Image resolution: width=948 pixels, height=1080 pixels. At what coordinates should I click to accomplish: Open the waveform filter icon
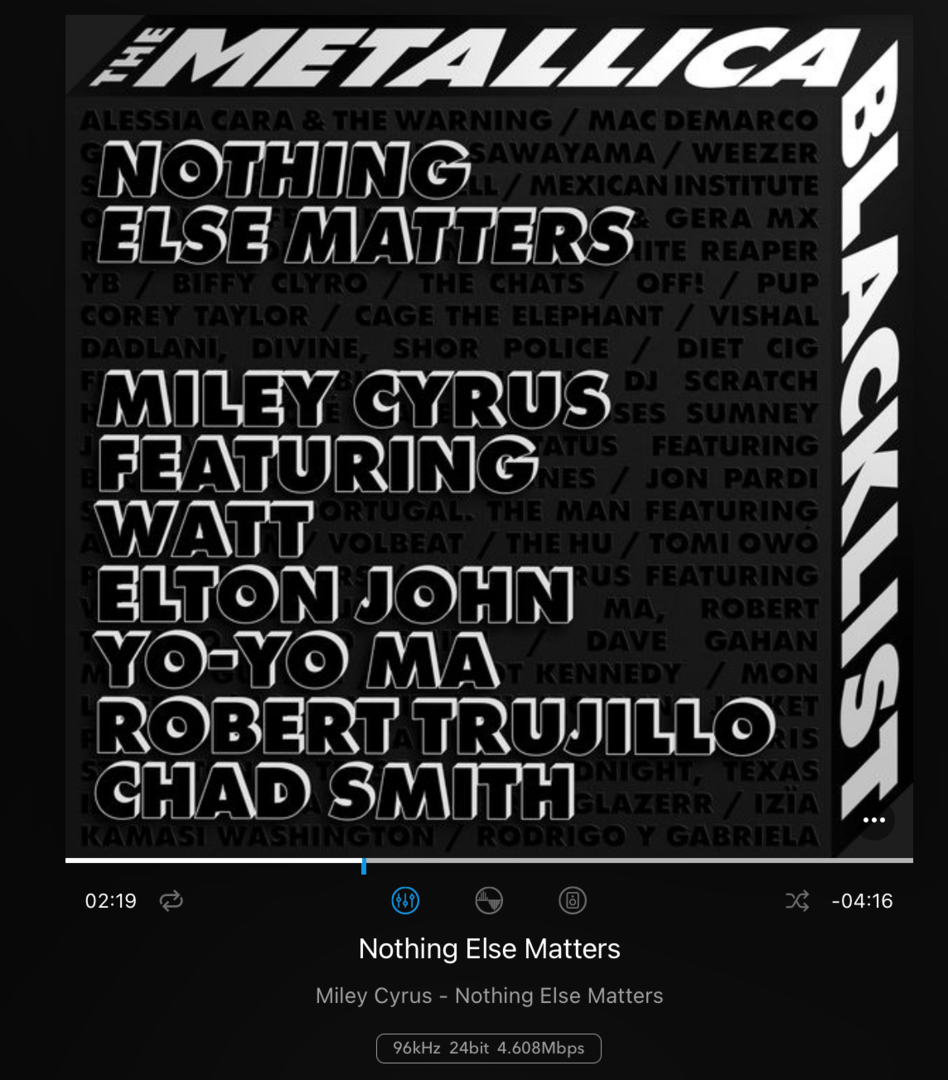(x=488, y=901)
